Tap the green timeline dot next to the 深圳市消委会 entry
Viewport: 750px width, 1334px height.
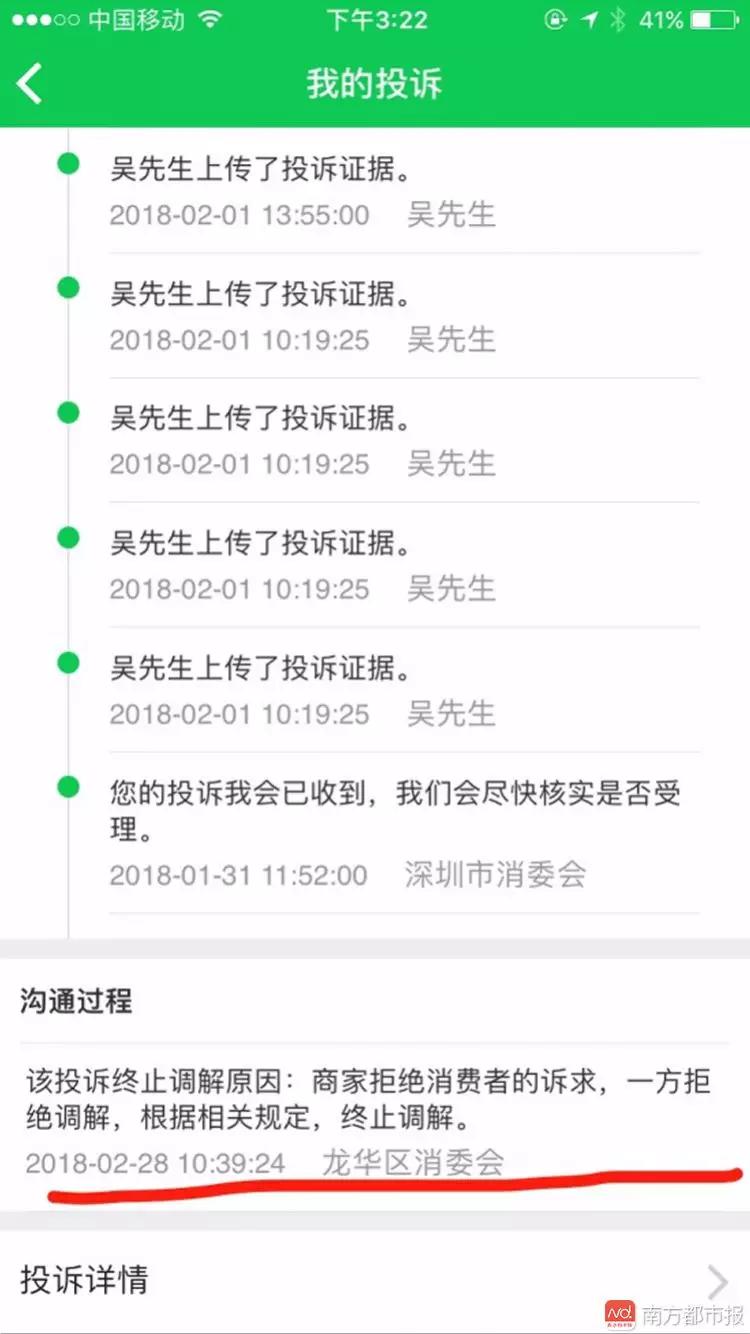(69, 787)
